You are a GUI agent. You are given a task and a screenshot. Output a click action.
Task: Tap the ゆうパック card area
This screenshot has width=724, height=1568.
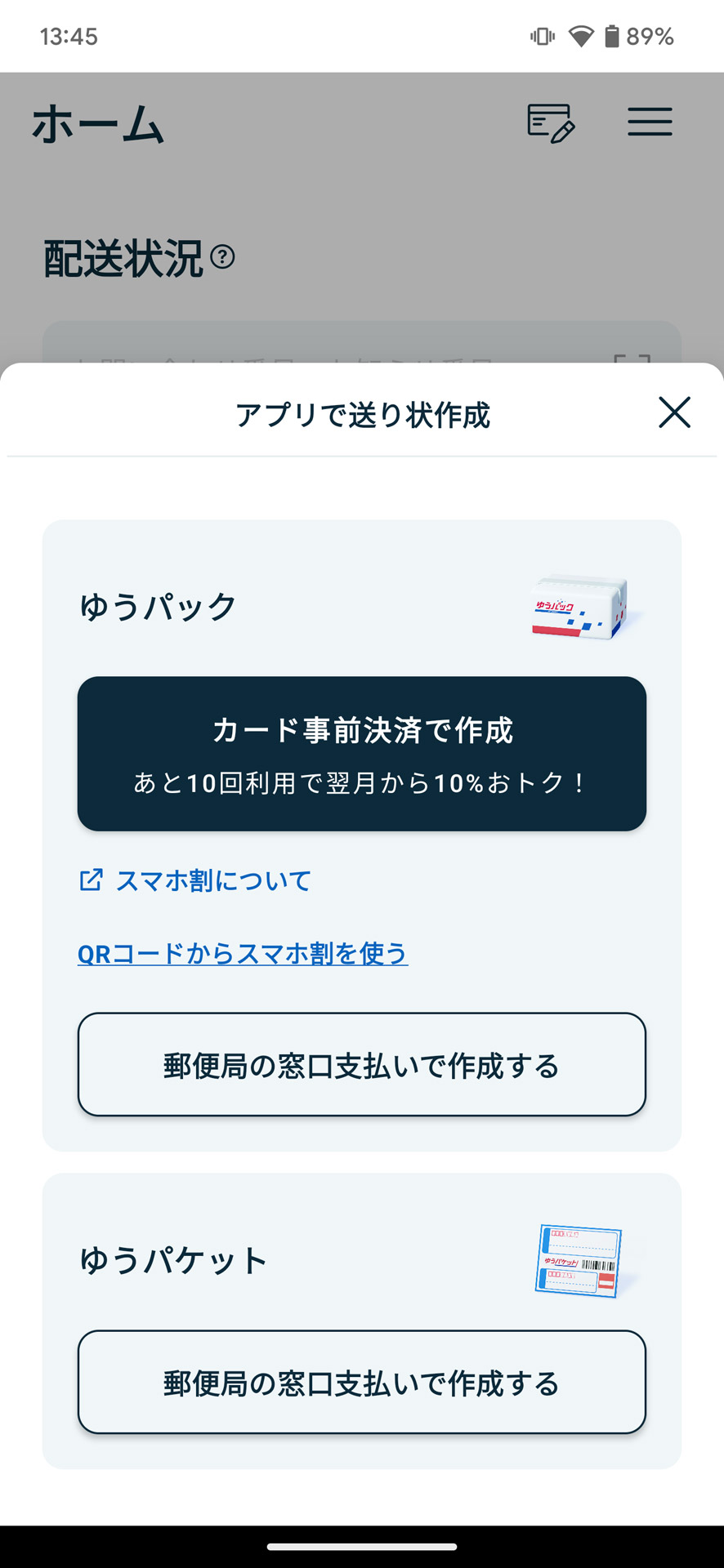[362, 833]
